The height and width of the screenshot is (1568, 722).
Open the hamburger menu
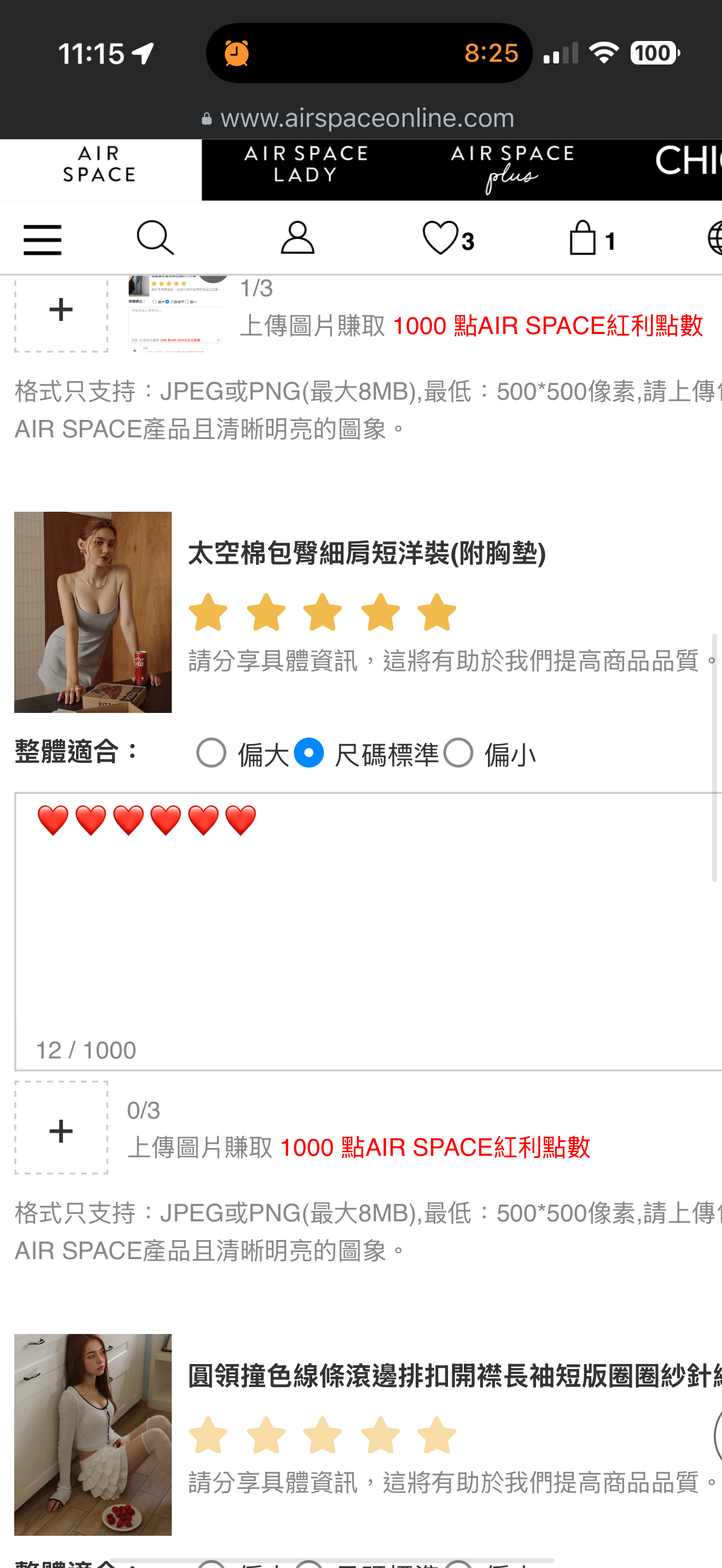click(x=43, y=238)
